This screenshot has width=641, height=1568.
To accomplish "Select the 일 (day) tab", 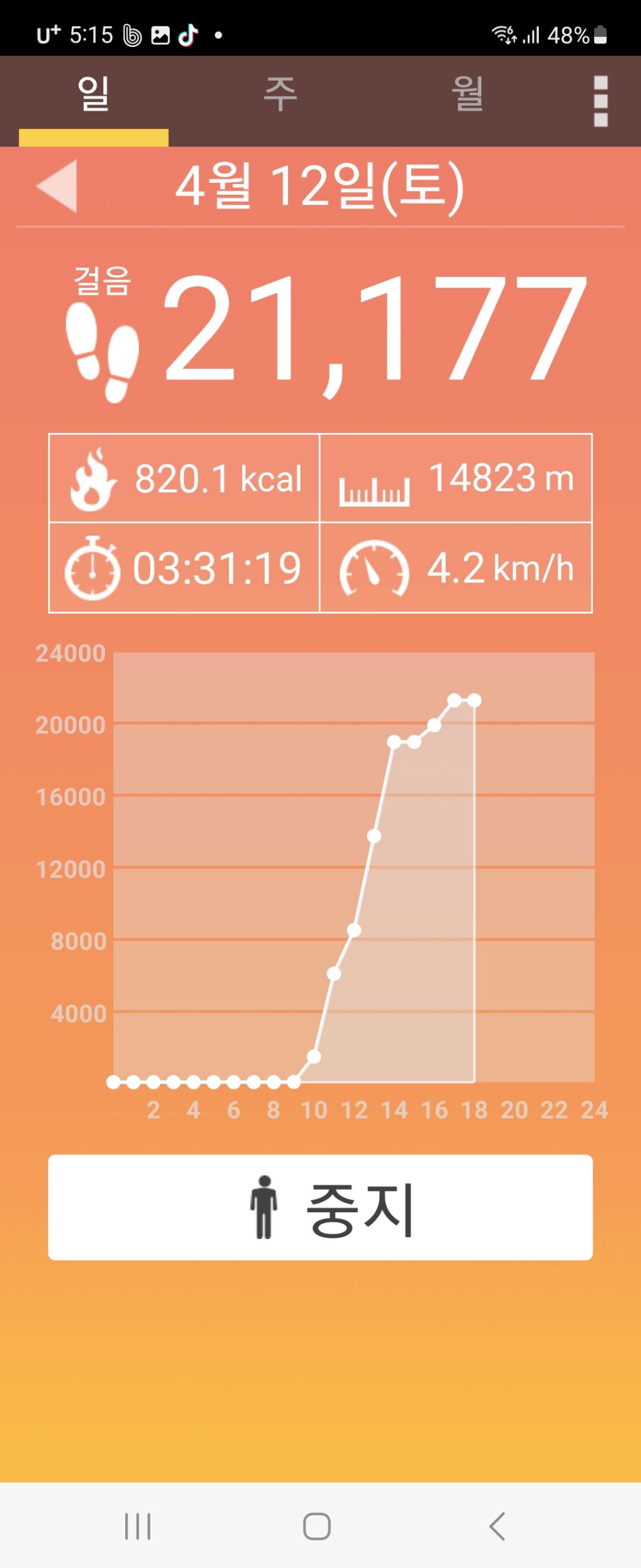I will [93, 95].
